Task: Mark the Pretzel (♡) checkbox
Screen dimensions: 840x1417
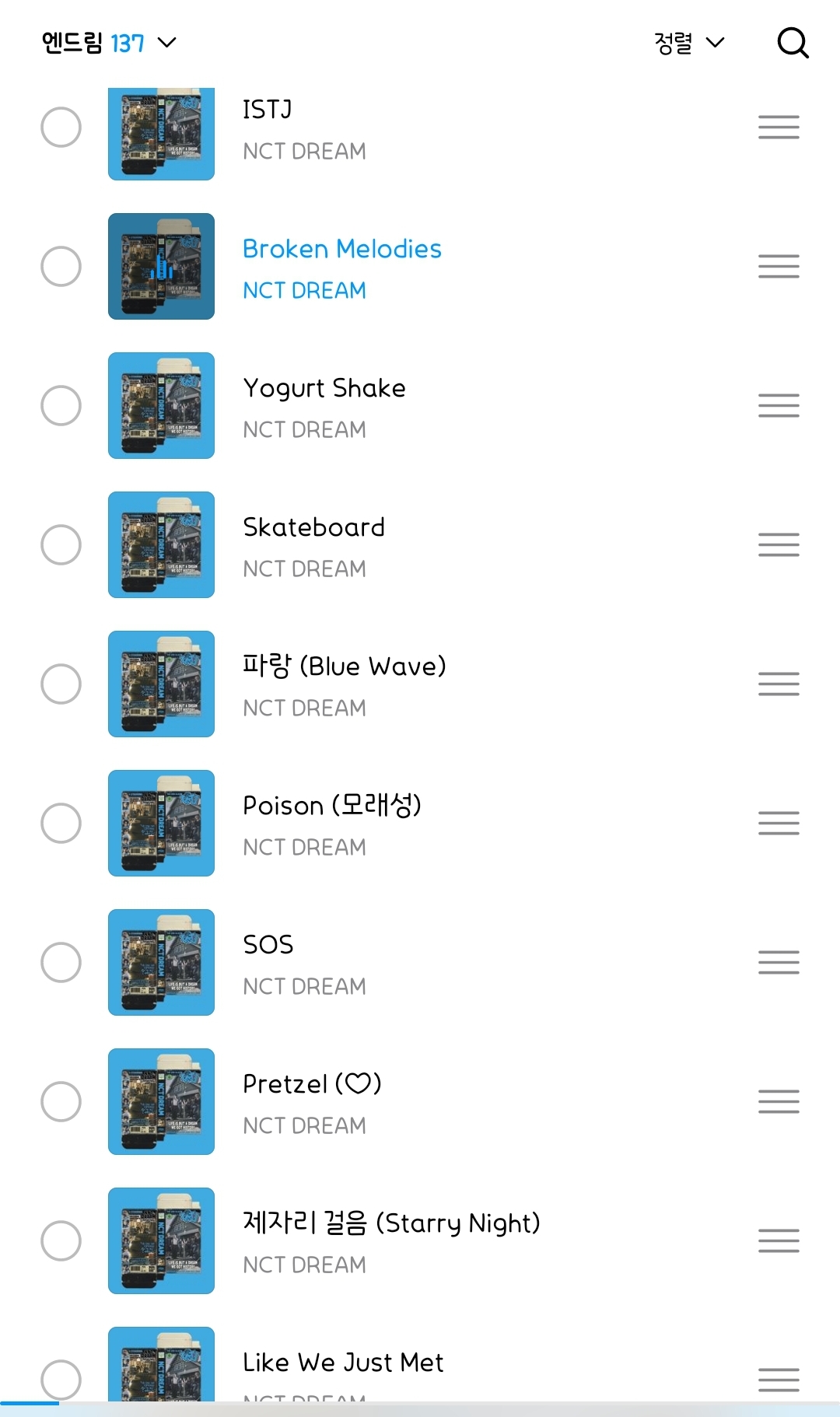Action: pos(61,1102)
